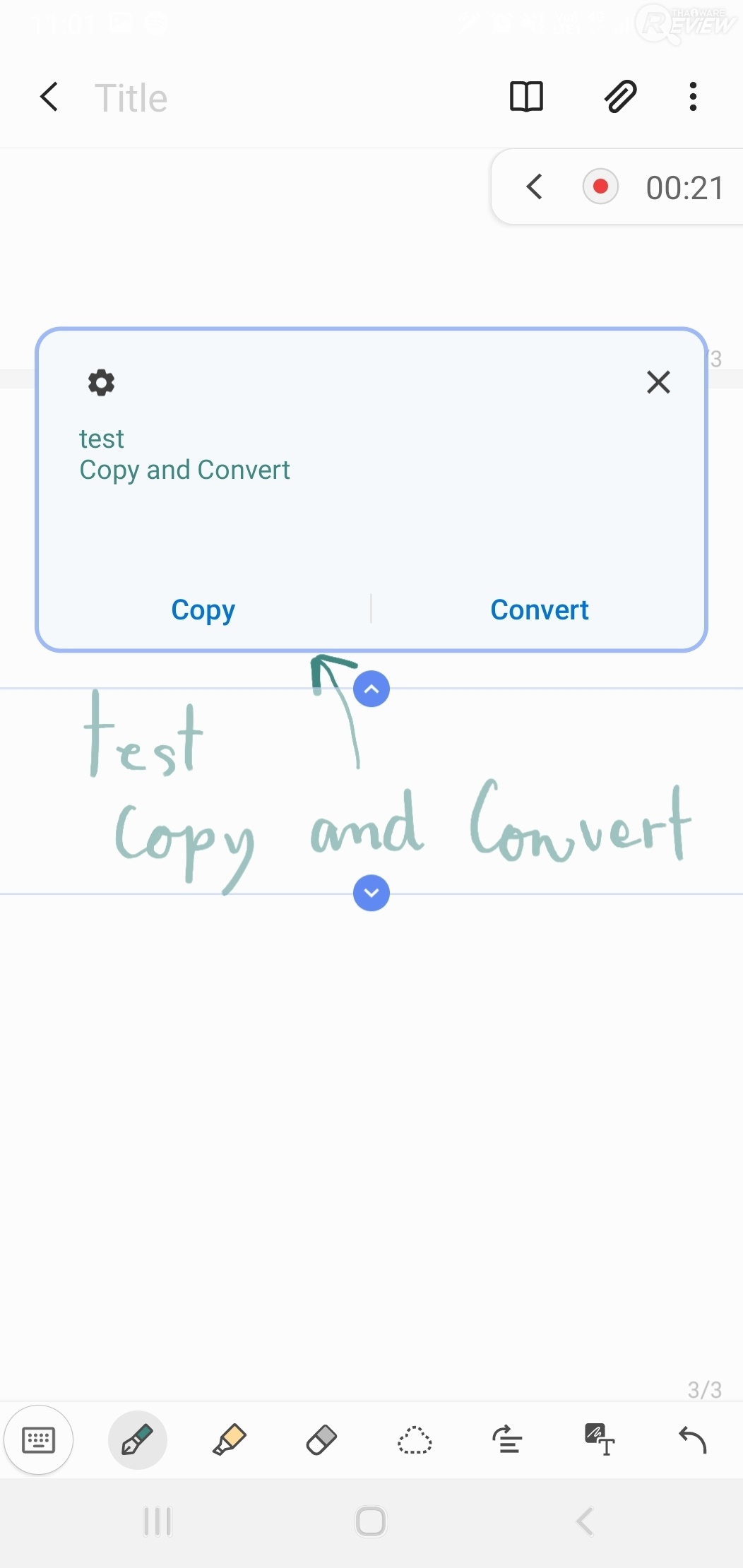Go back from the note

click(x=49, y=97)
